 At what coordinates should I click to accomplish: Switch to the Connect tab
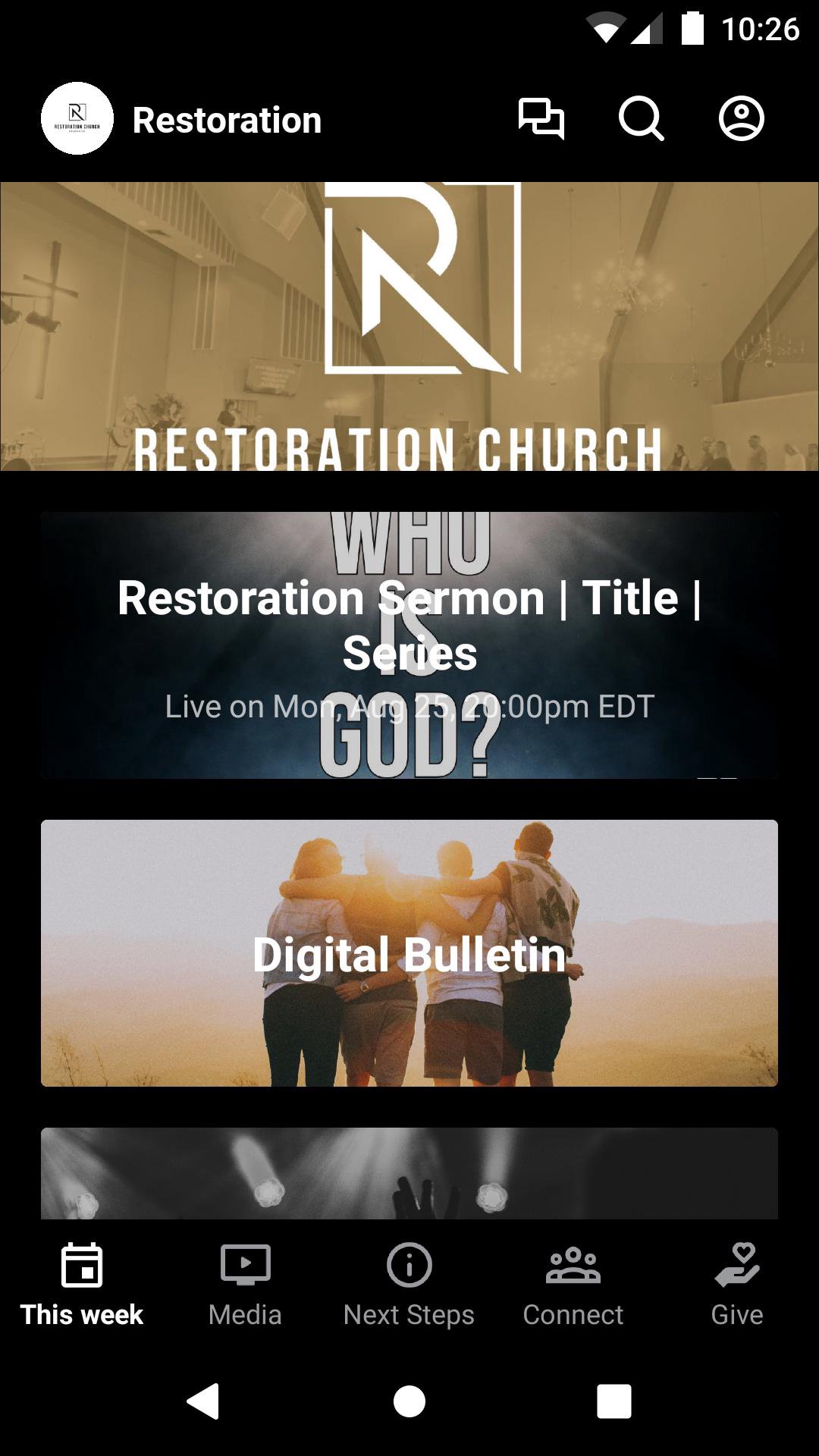point(573,1283)
